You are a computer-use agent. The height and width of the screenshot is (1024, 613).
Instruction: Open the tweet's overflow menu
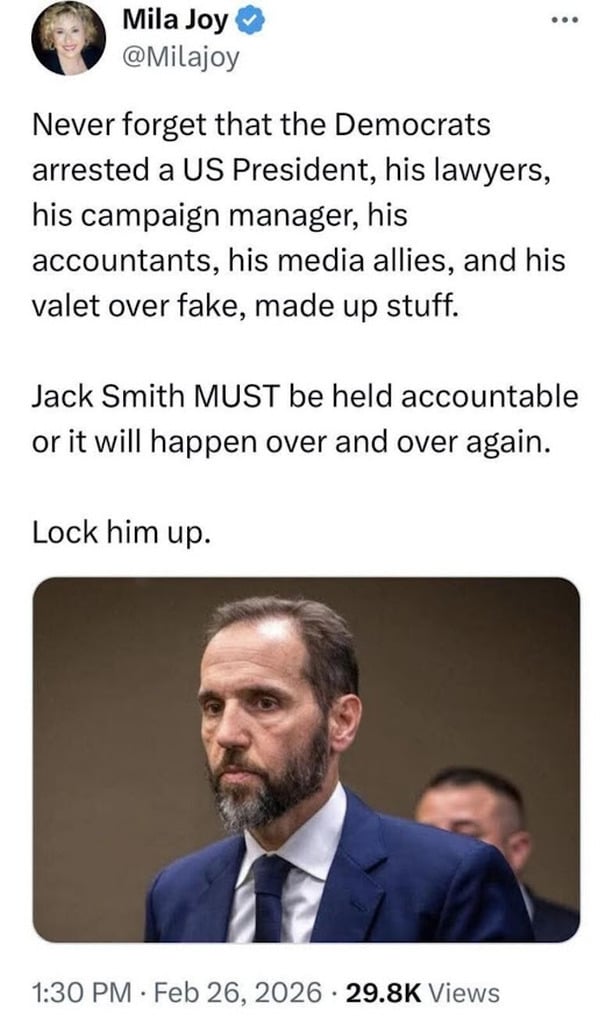pyautogui.click(x=567, y=21)
